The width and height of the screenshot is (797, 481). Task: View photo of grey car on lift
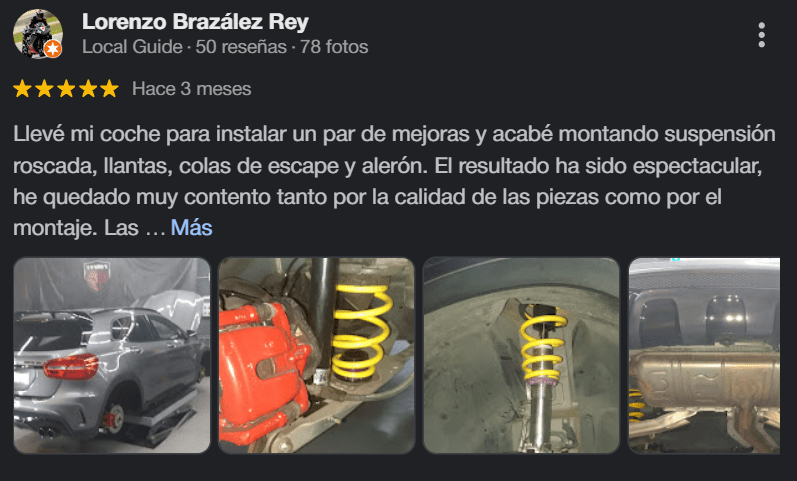112,355
